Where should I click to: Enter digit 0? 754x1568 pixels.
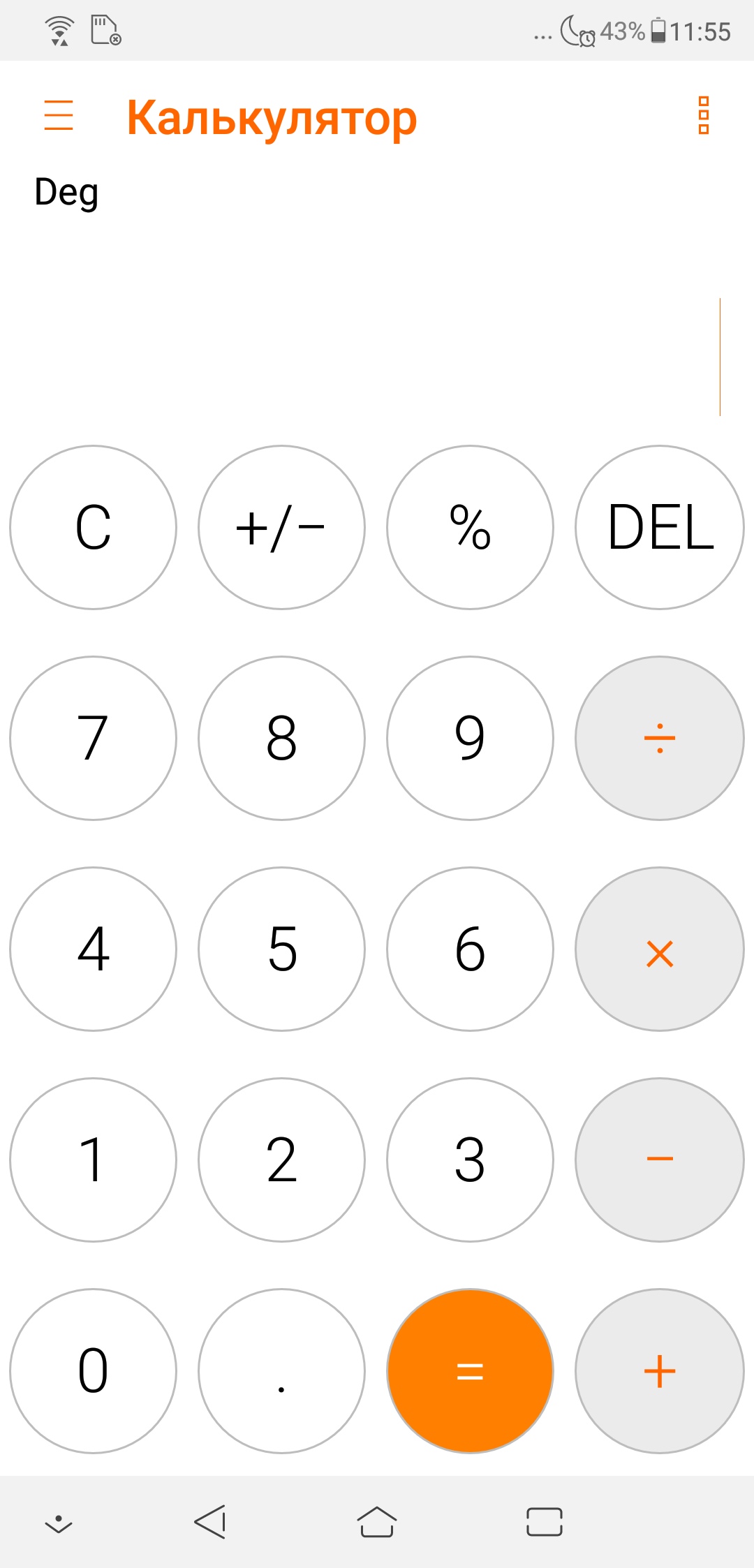point(93,1370)
